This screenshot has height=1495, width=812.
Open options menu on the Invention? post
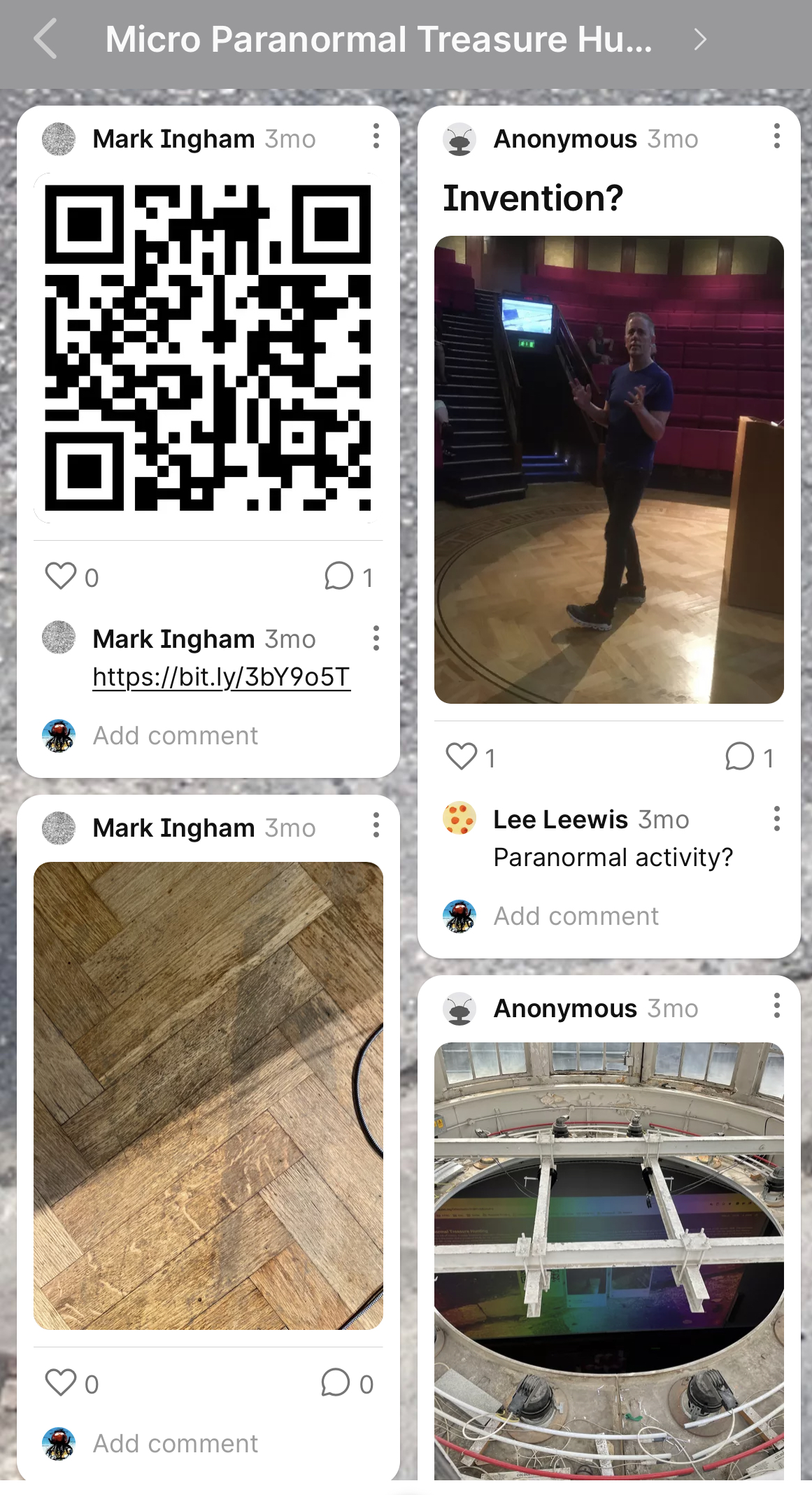(777, 136)
